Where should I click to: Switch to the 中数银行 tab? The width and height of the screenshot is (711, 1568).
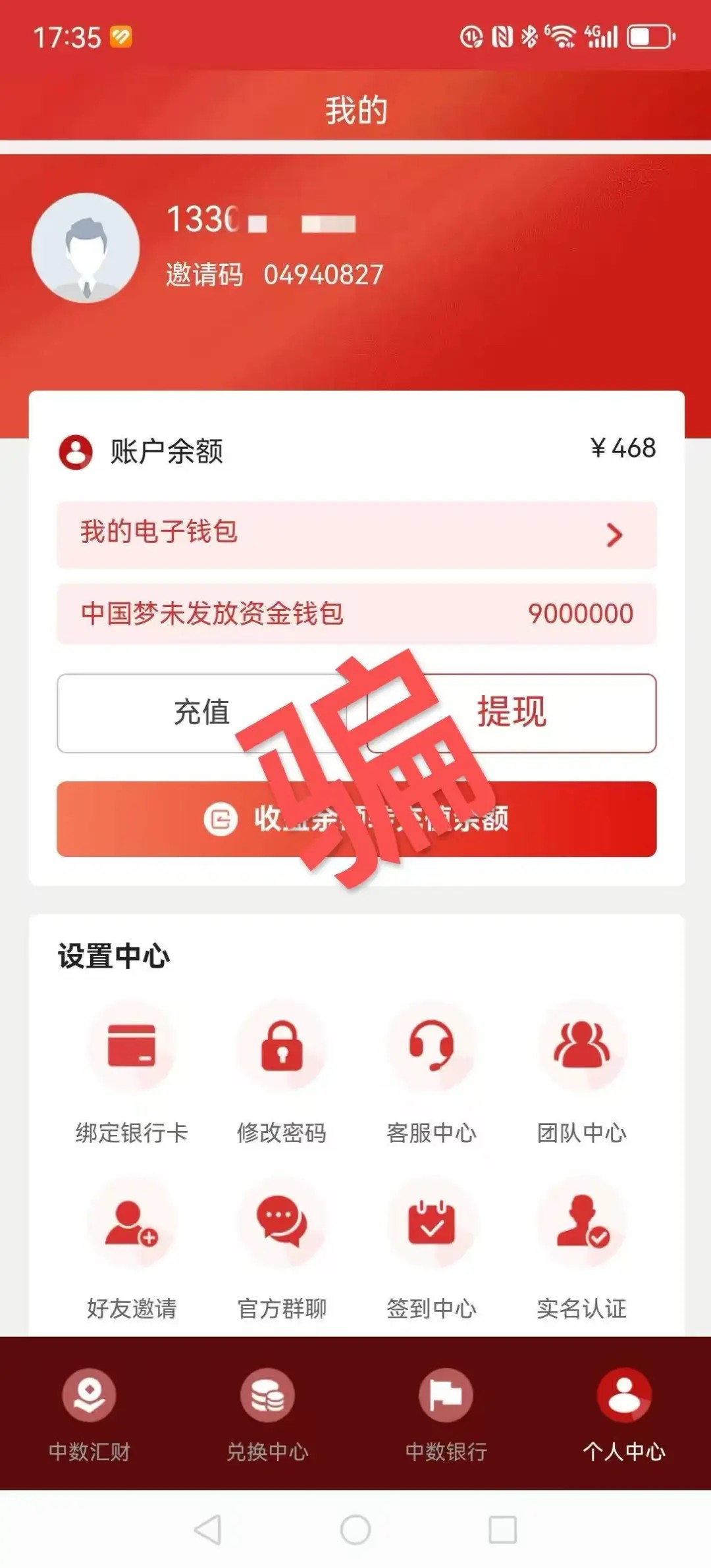point(446,1413)
